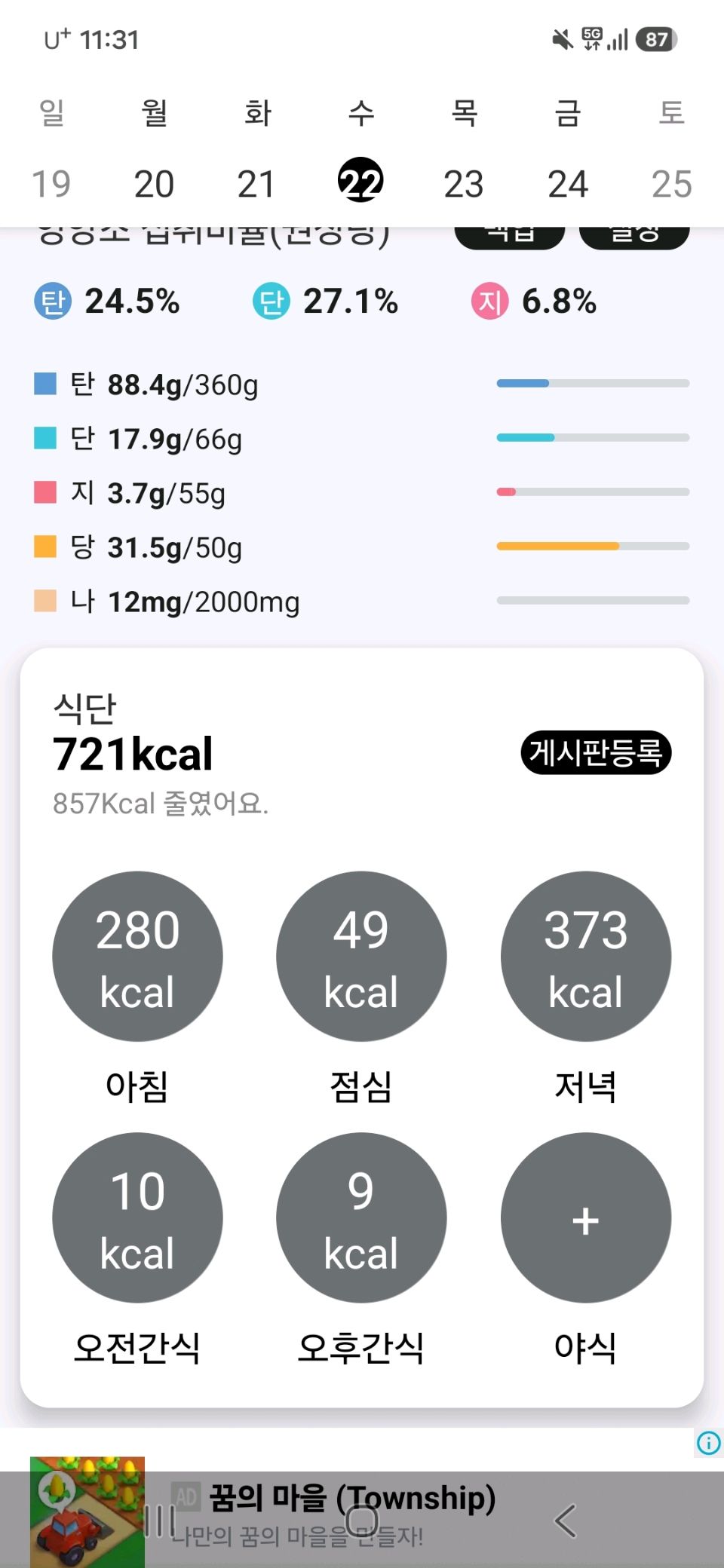This screenshot has height=1568, width=724.
Task: Tap the 게시판등록 button
Action: tap(596, 752)
